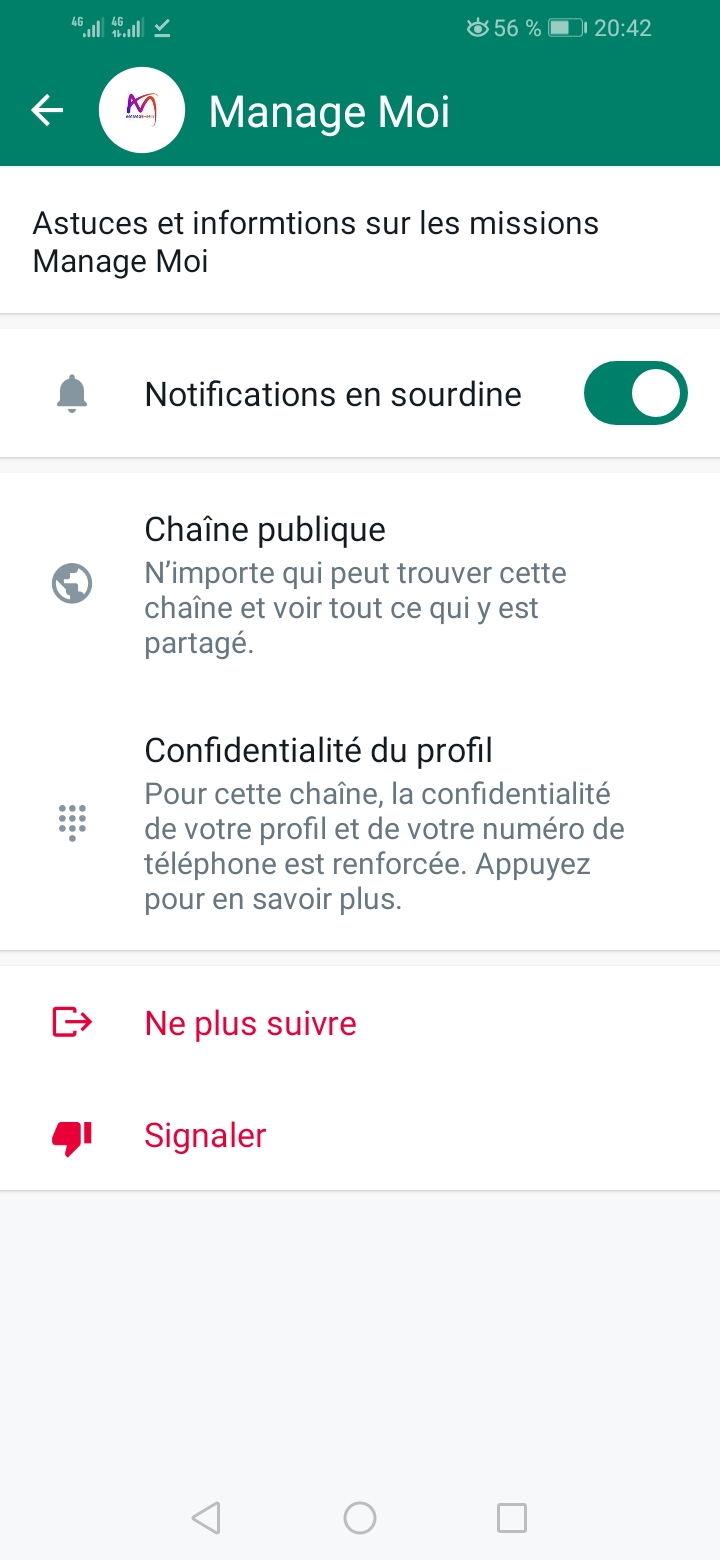The image size is (720, 1560).
Task: Tap Signaler to report this channel
Action: tap(205, 1136)
